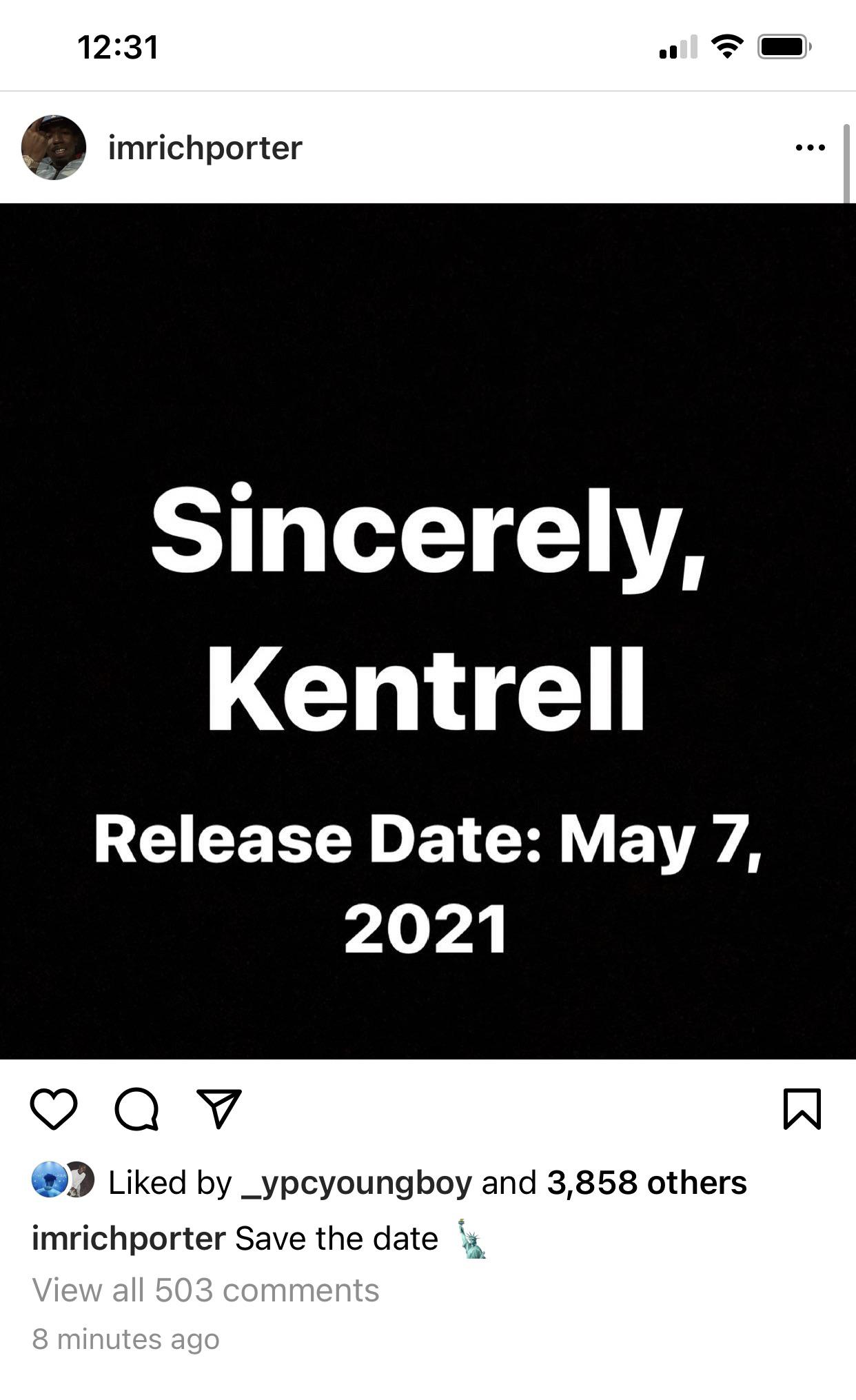This screenshot has height=1400, width=856.
Task: View the list of 3,858 others who liked
Action: 646,1183
